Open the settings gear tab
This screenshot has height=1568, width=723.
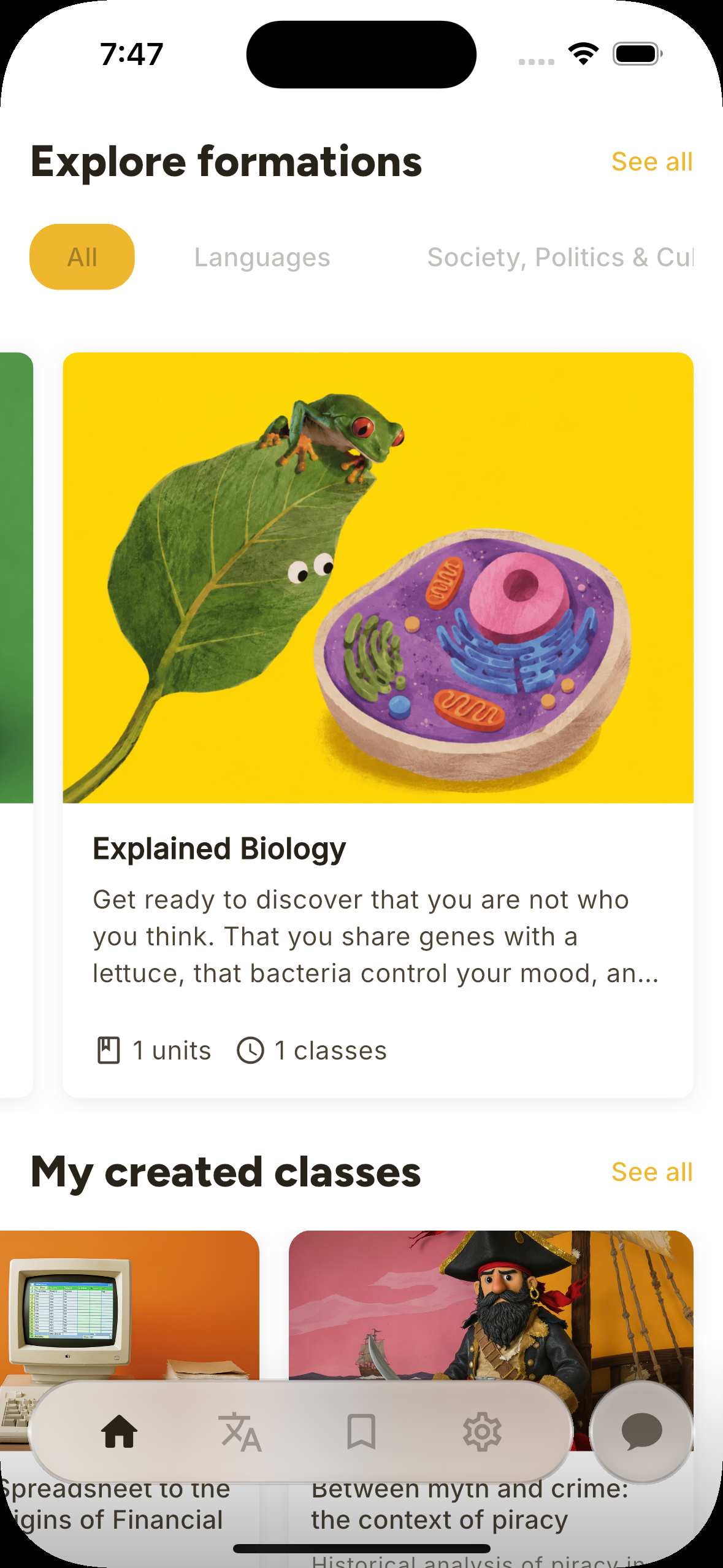[x=482, y=1432]
